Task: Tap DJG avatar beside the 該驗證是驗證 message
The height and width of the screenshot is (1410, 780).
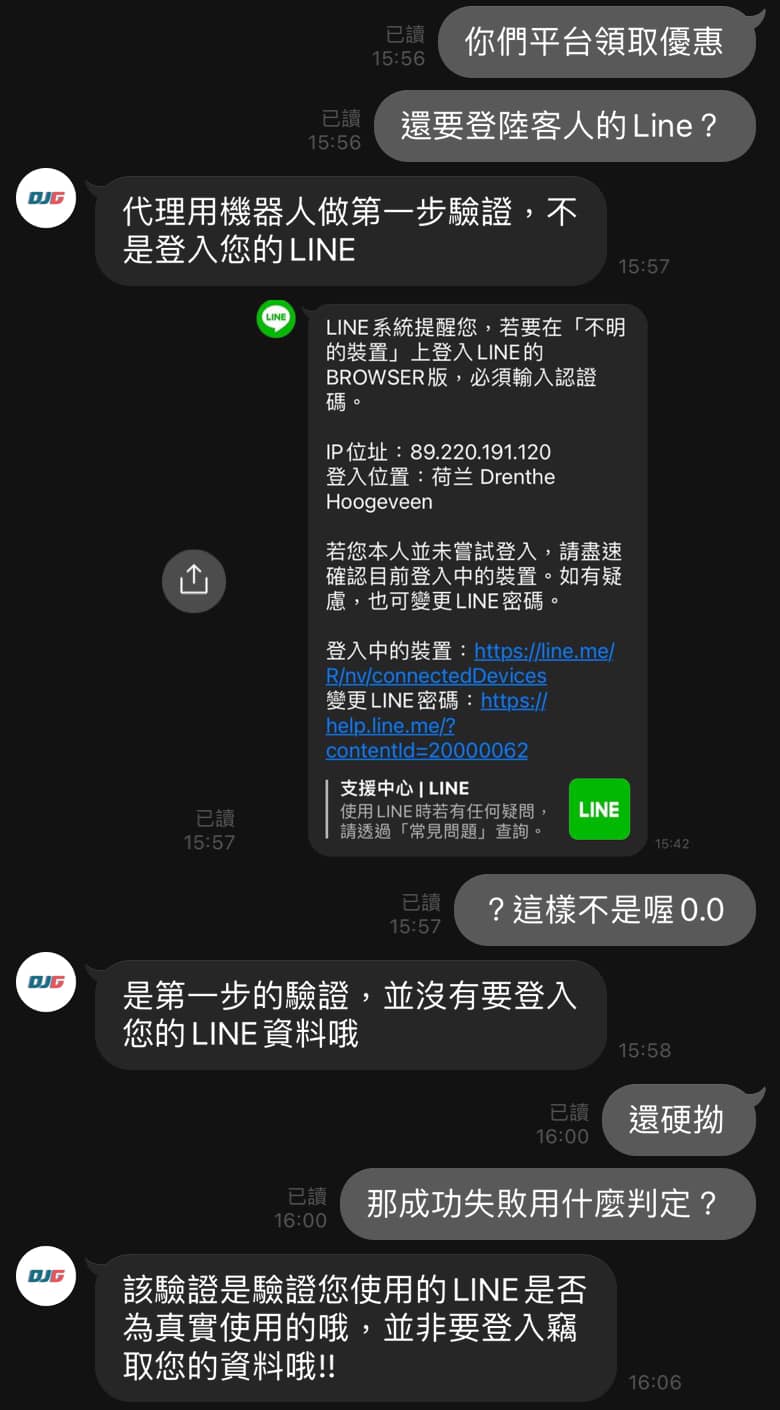Action: click(46, 1275)
